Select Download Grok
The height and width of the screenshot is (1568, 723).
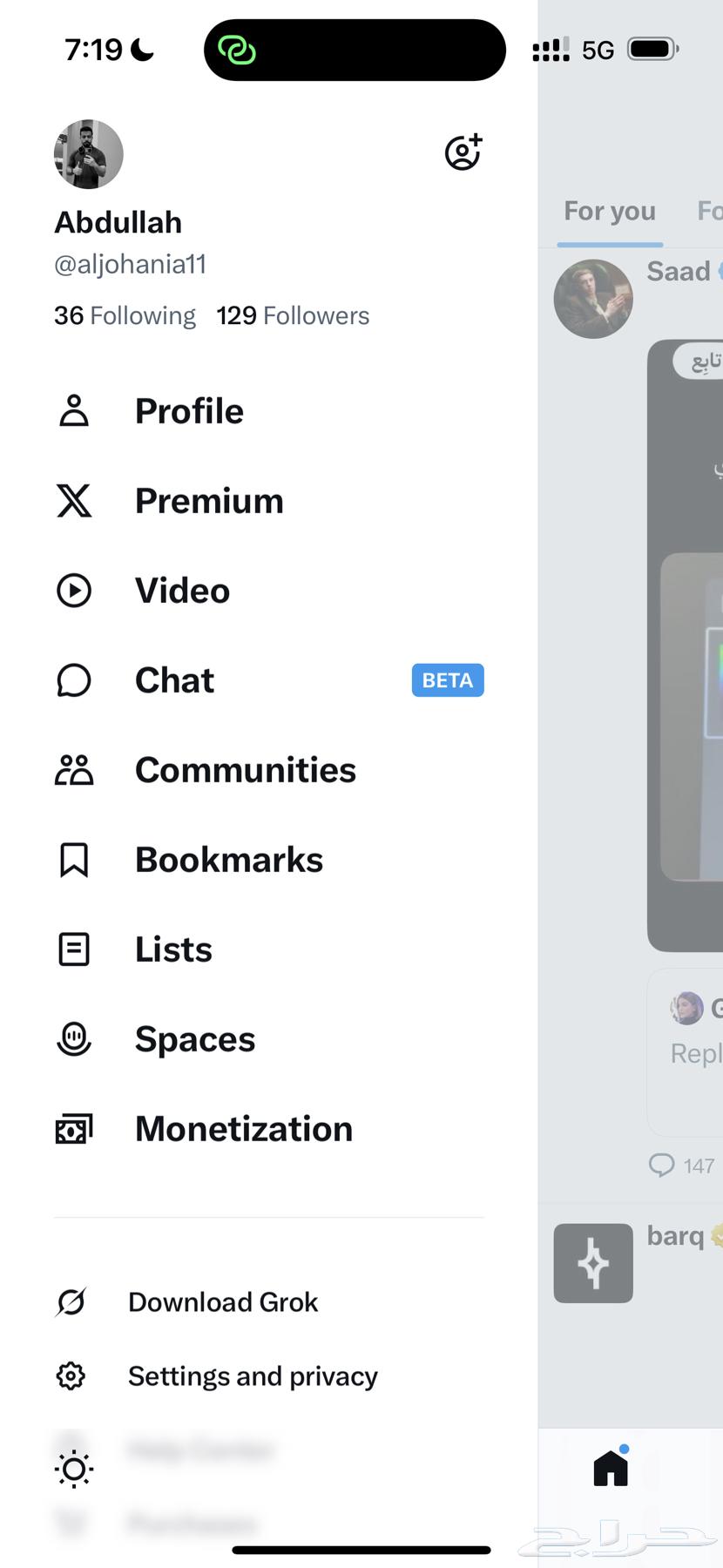[x=222, y=1302]
